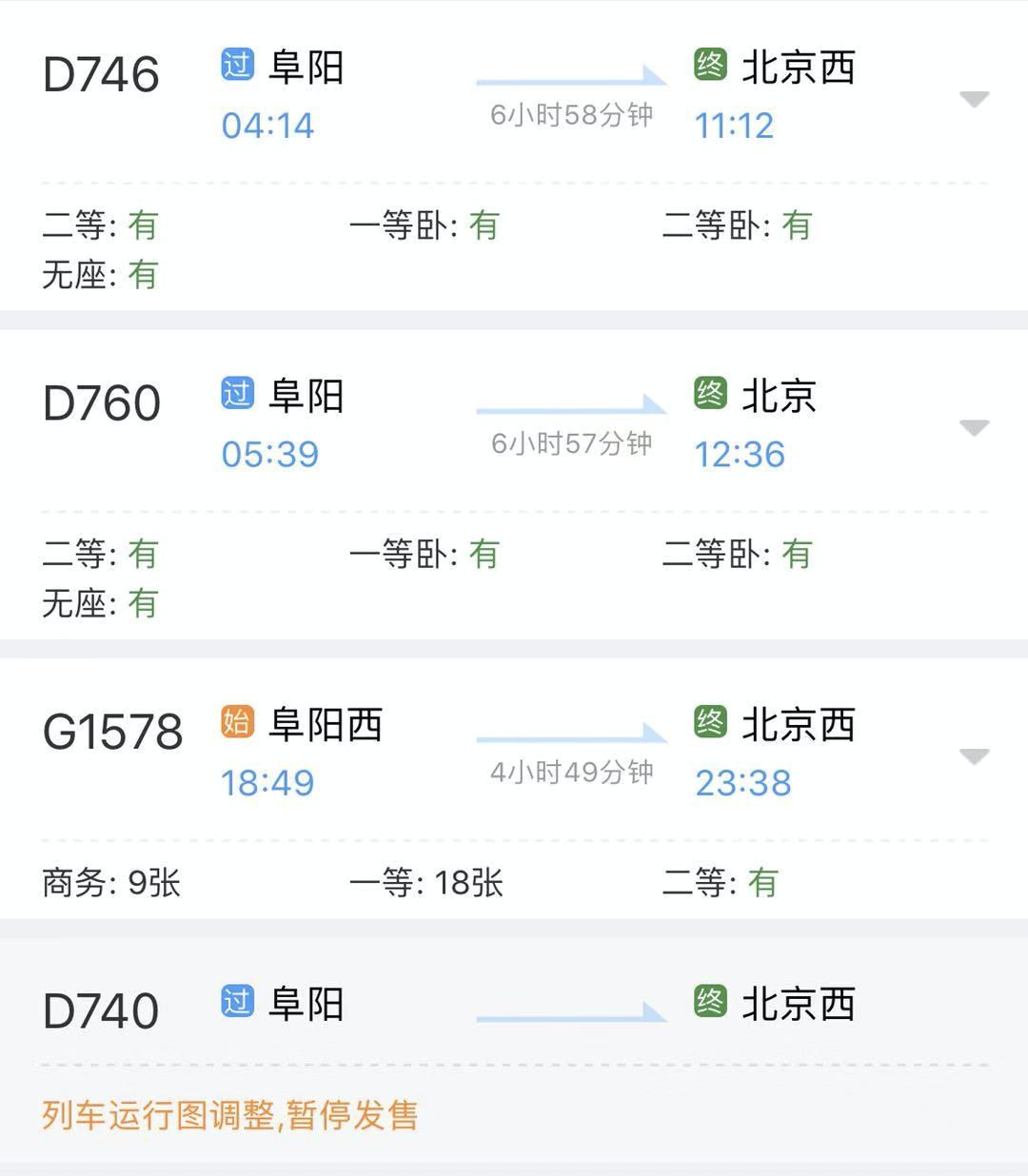Click the arrow line graphic on the G1578 row
Image resolution: width=1028 pixels, height=1176 pixels.
coord(571,739)
